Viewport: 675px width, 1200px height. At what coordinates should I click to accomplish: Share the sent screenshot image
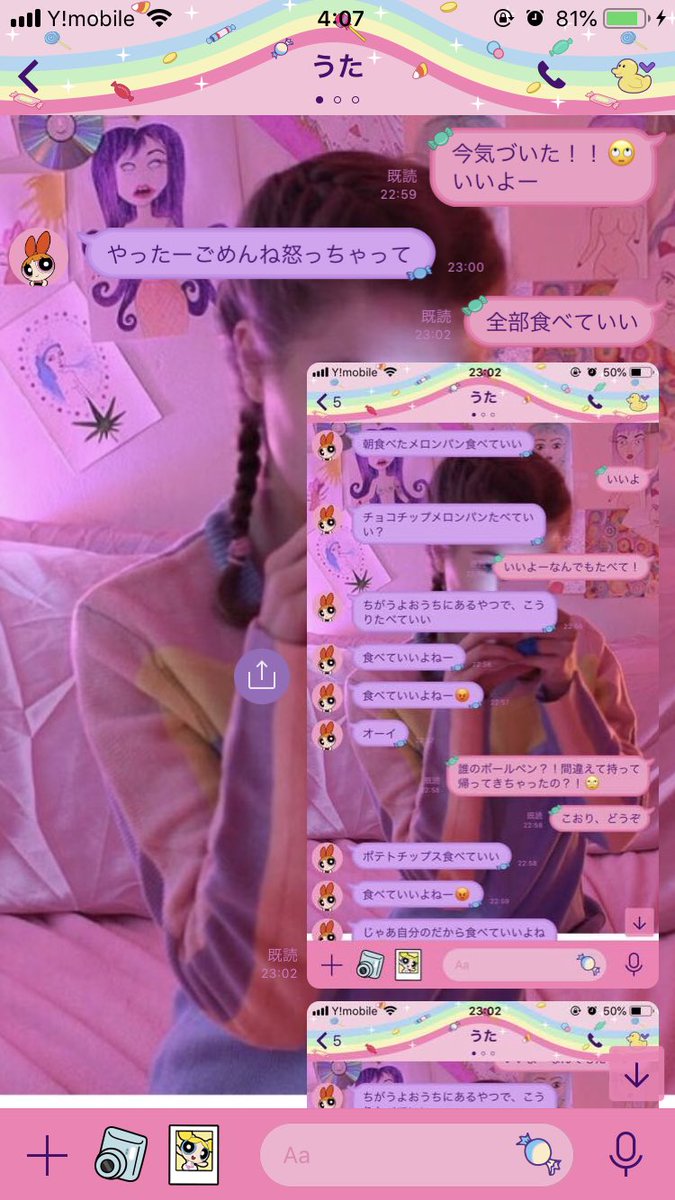261,676
